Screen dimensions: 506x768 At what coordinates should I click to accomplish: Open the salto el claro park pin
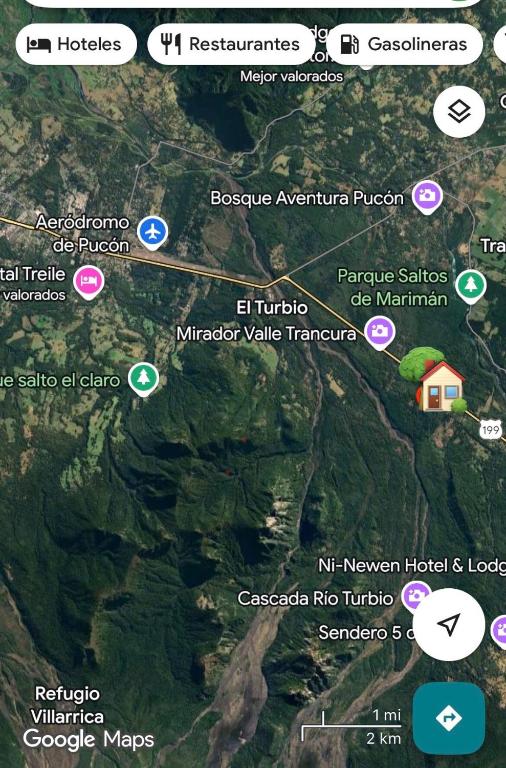click(144, 379)
